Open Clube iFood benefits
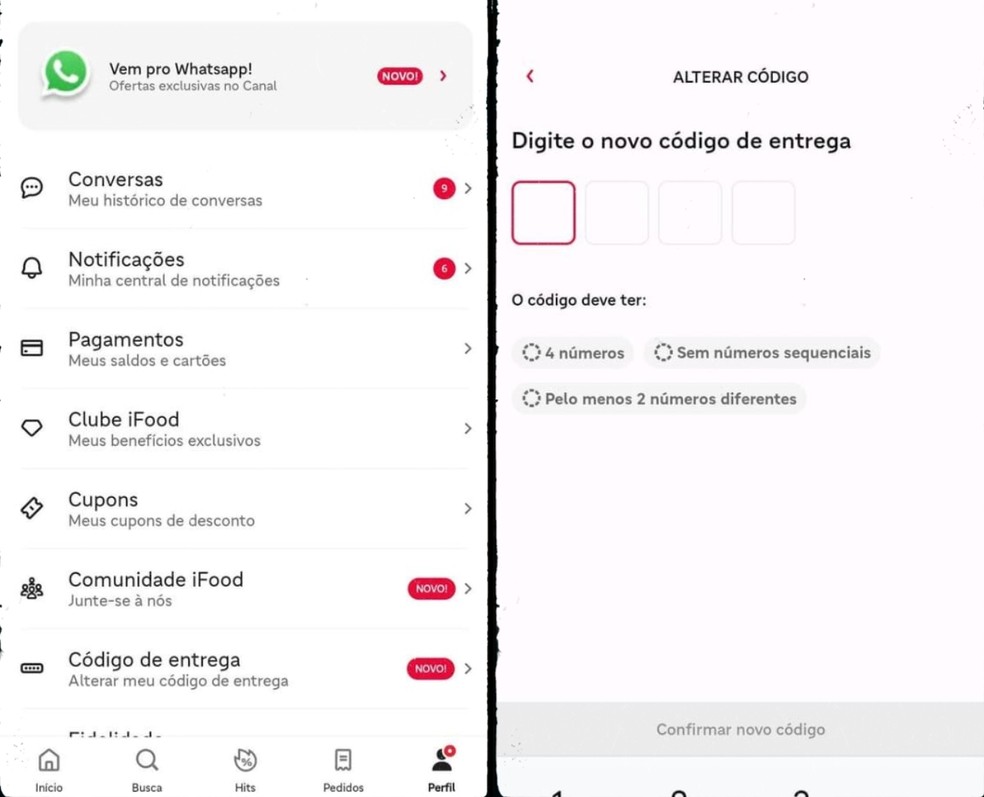 [245, 429]
